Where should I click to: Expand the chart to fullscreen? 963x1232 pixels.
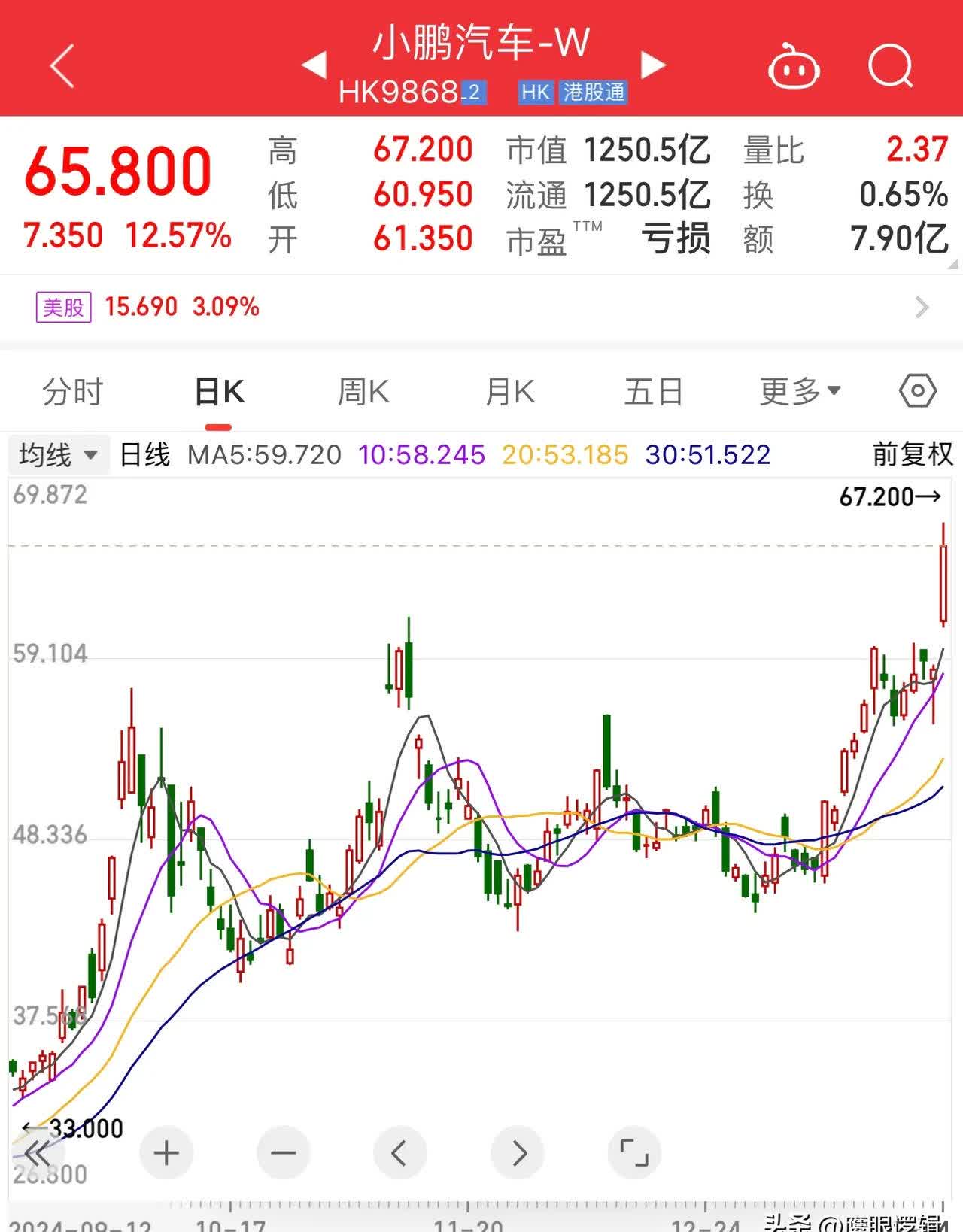pos(633,1152)
